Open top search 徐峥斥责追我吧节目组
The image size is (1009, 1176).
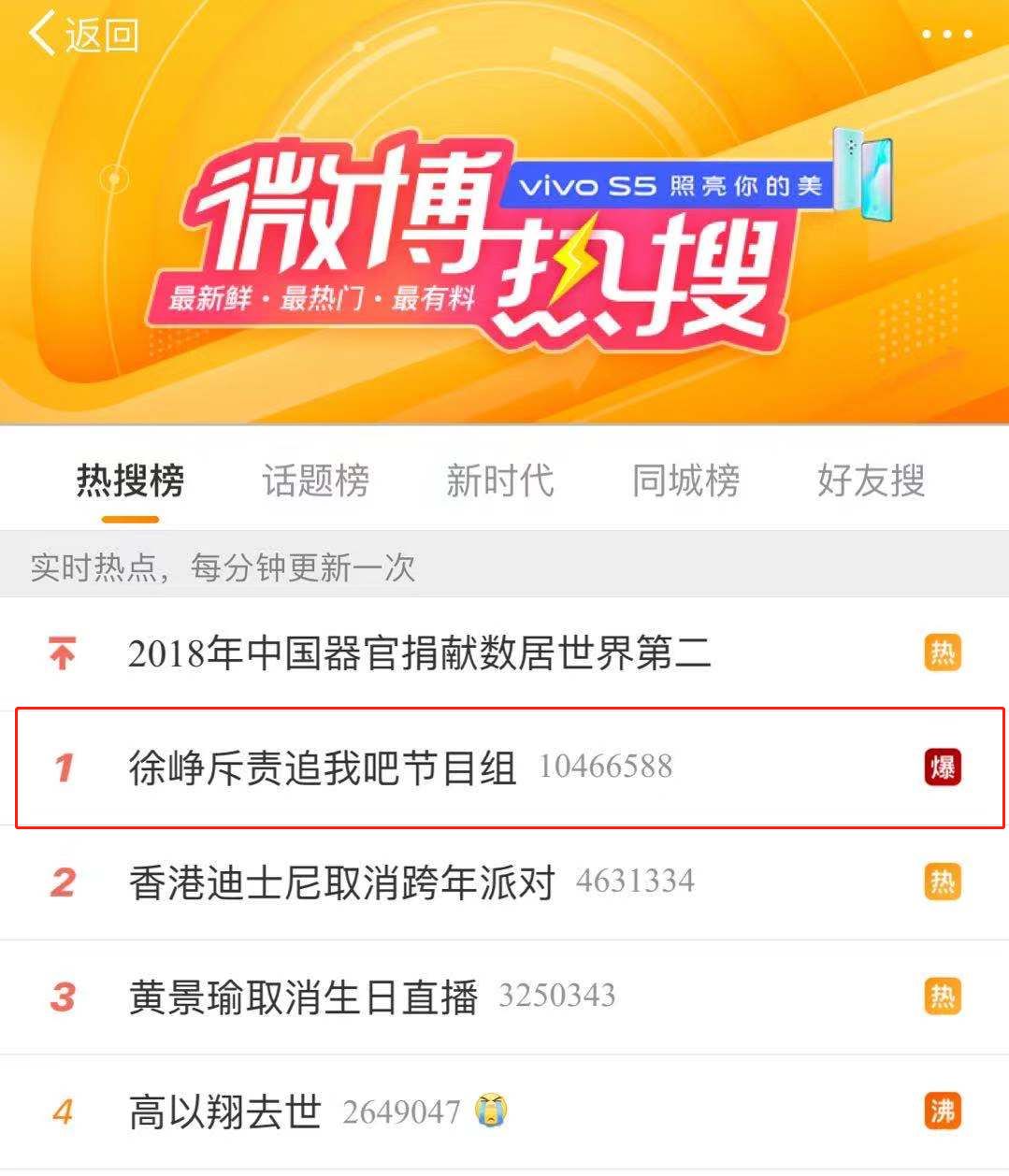[x=323, y=768]
